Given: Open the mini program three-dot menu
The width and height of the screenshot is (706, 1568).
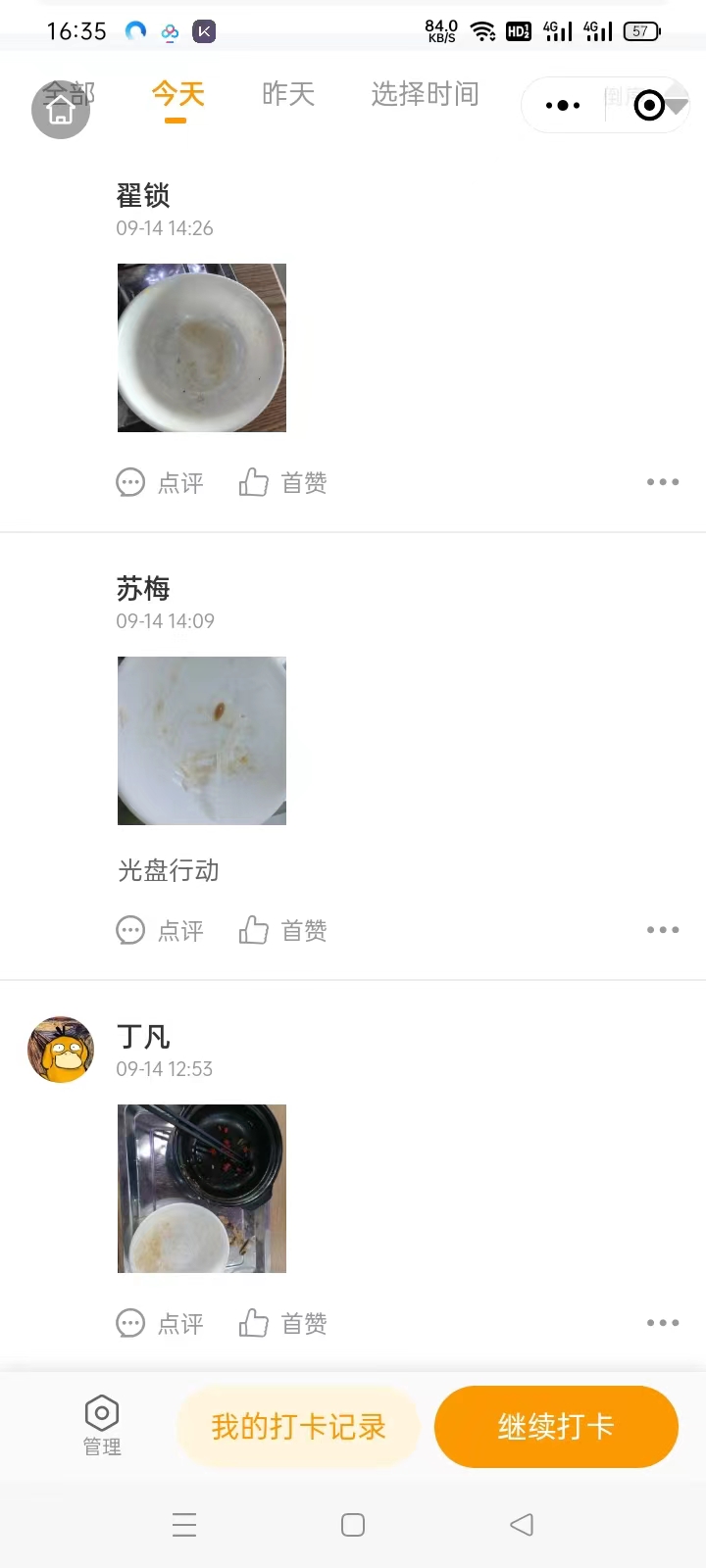Looking at the screenshot, I should click(563, 105).
